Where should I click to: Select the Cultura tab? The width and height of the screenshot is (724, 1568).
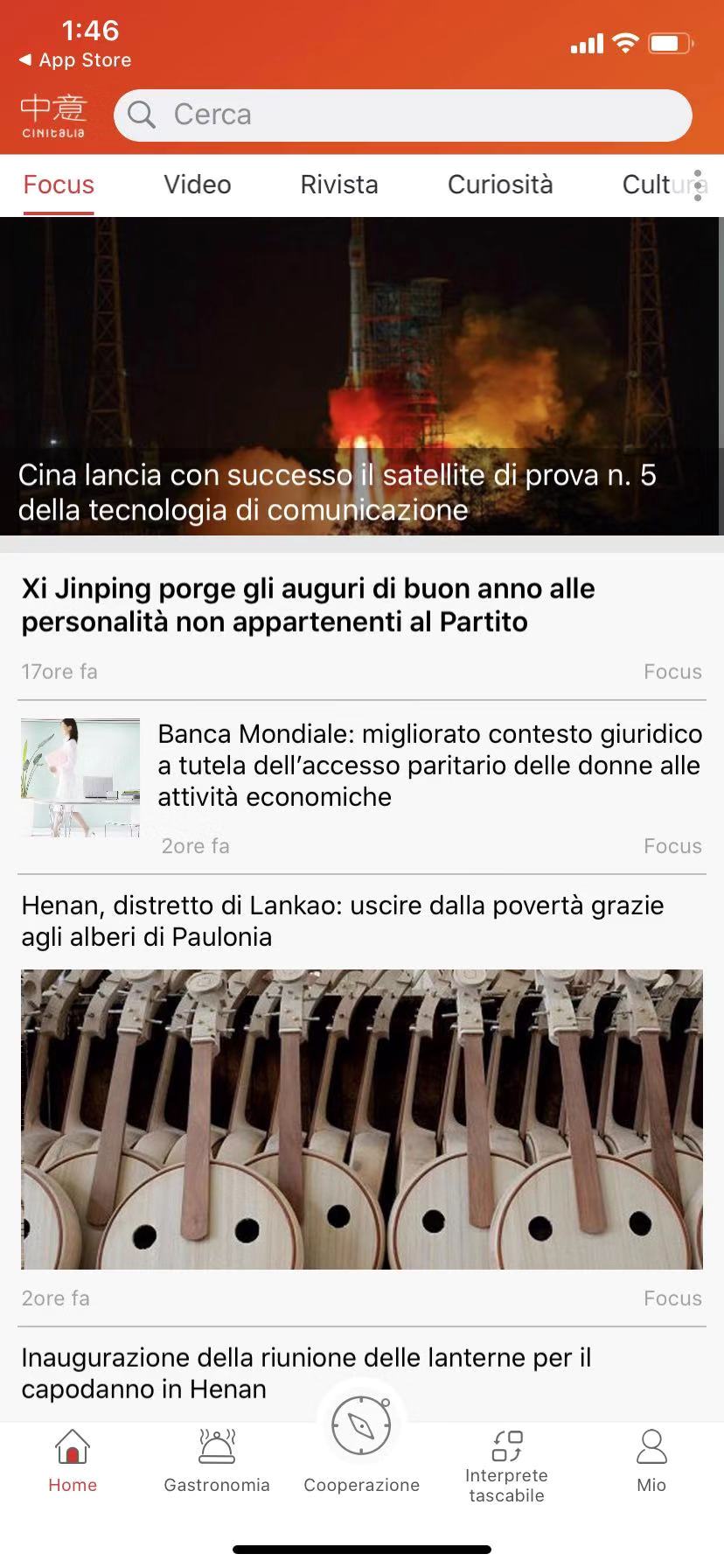[x=651, y=185]
